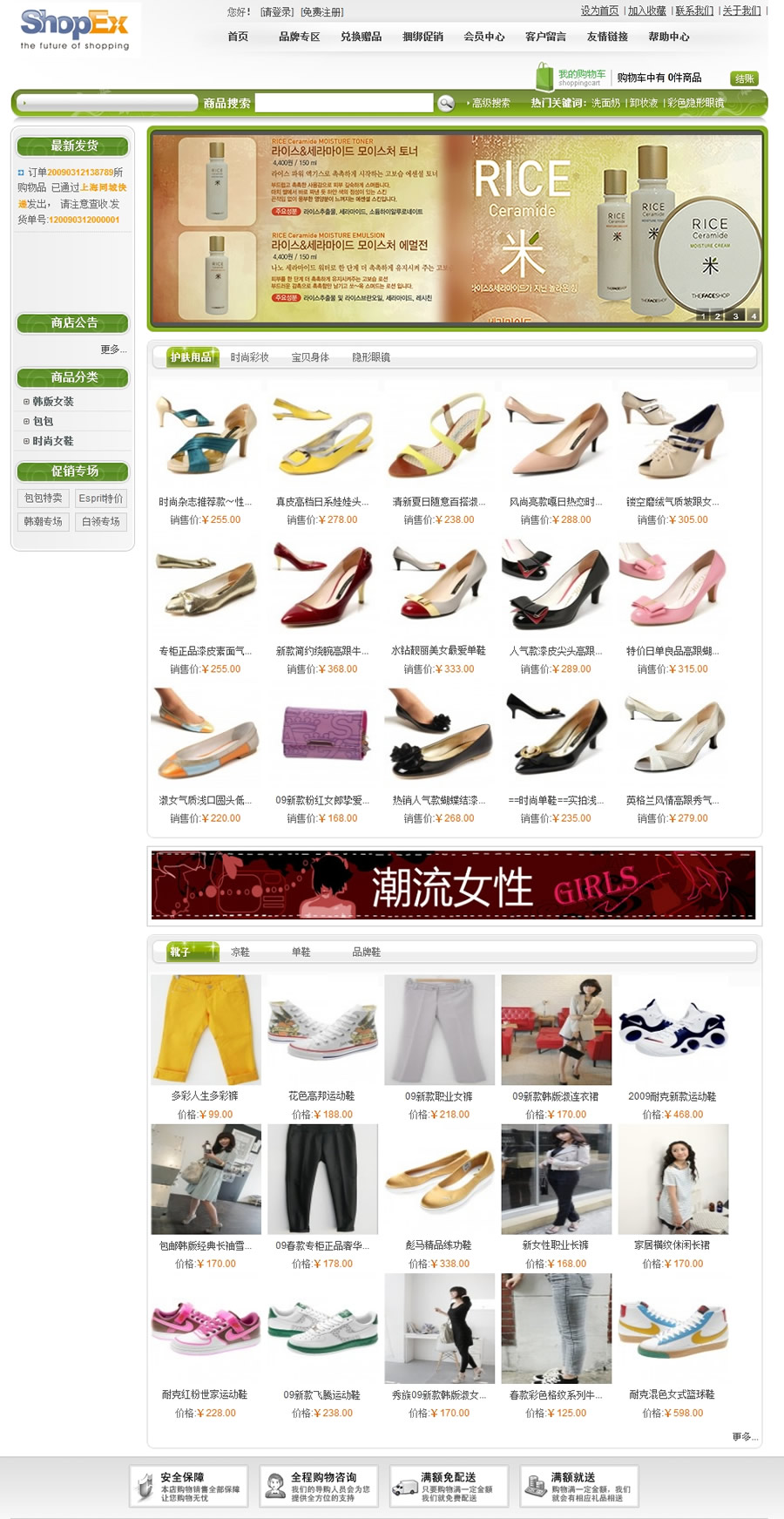Open 更多 under 商店公告
784x1519 pixels.
pos(112,349)
